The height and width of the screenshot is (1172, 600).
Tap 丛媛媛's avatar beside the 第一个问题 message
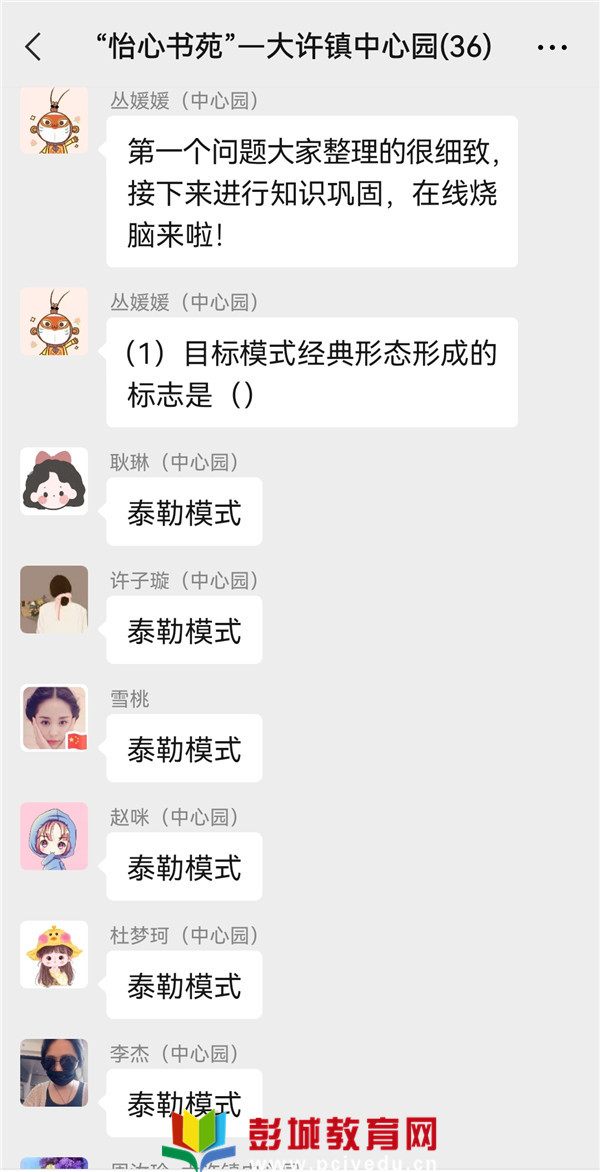pos(54,121)
